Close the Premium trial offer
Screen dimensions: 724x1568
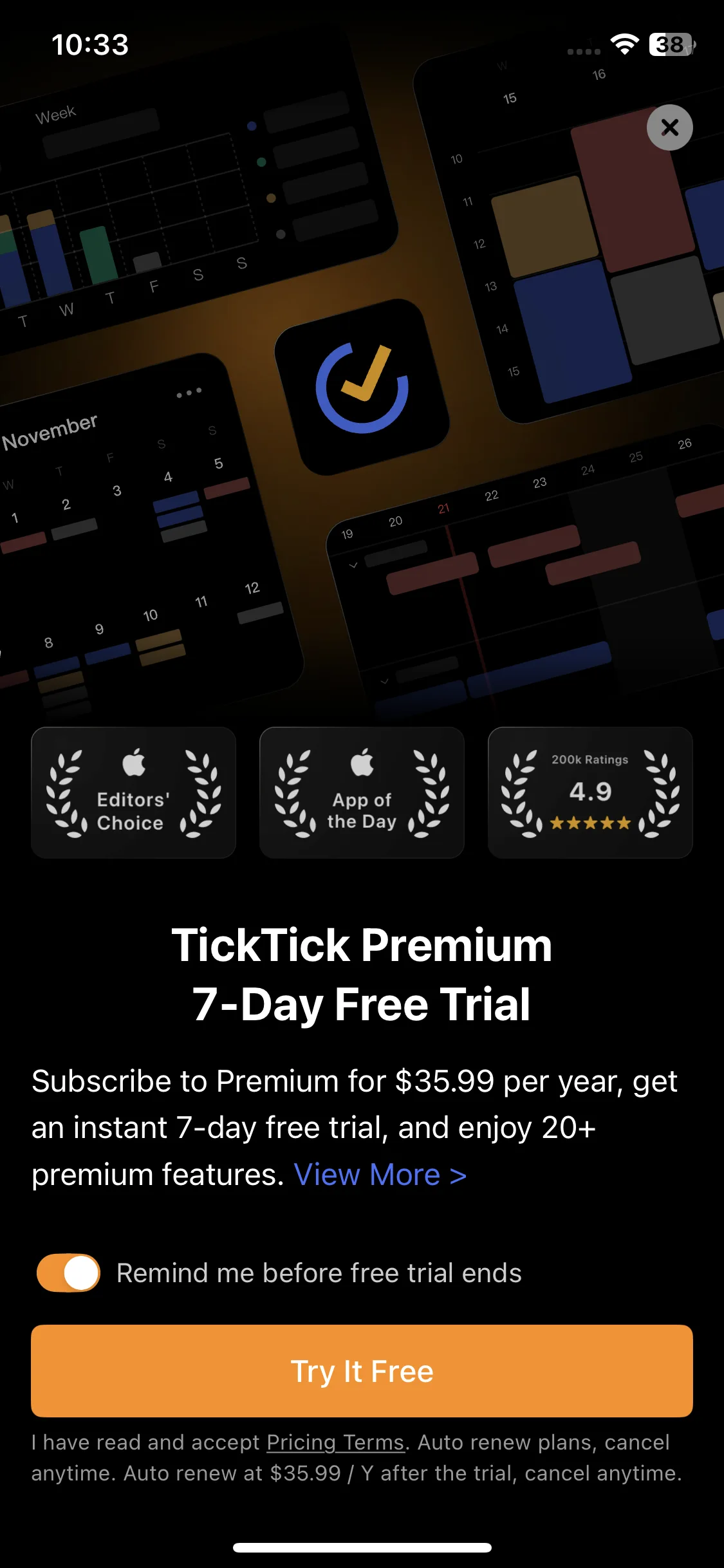pos(669,127)
